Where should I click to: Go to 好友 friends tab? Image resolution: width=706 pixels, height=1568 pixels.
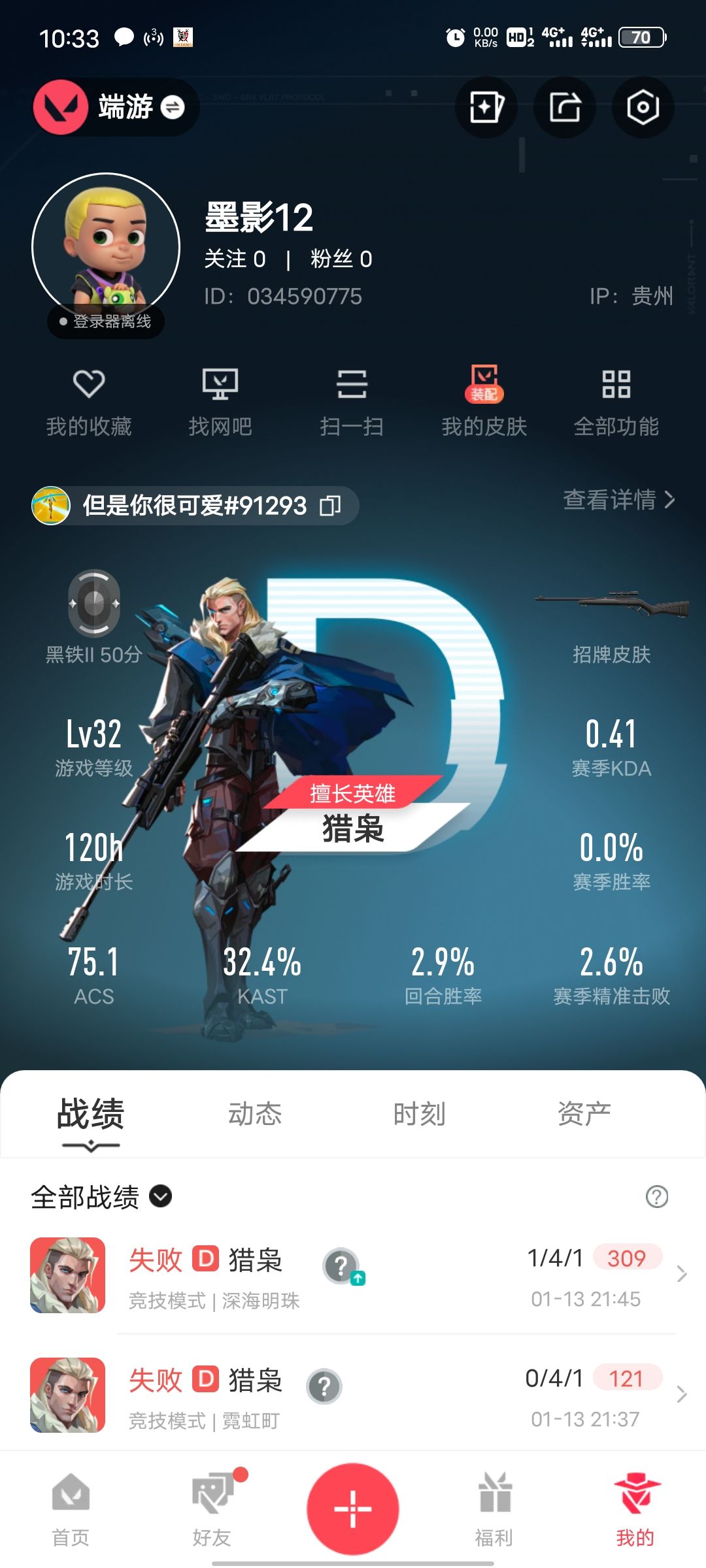click(212, 1509)
